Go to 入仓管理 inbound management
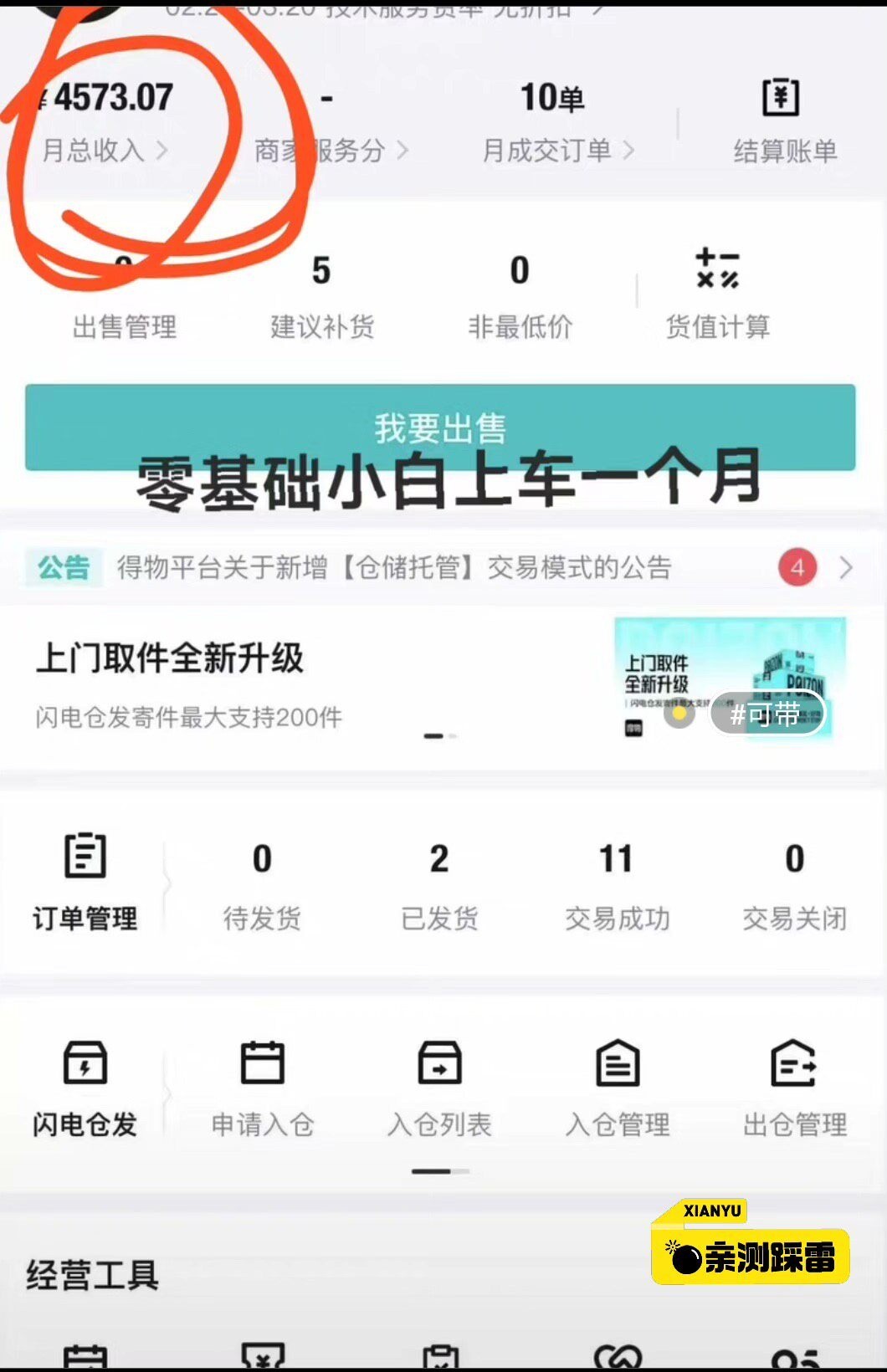Viewport: 887px width, 1372px height. pyautogui.click(x=617, y=1088)
